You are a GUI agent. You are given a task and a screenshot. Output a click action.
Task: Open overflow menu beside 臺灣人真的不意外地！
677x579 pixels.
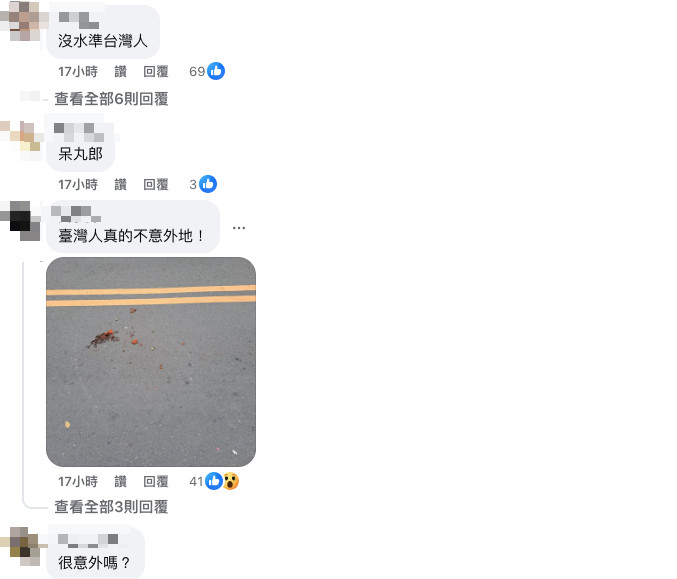[x=239, y=228]
